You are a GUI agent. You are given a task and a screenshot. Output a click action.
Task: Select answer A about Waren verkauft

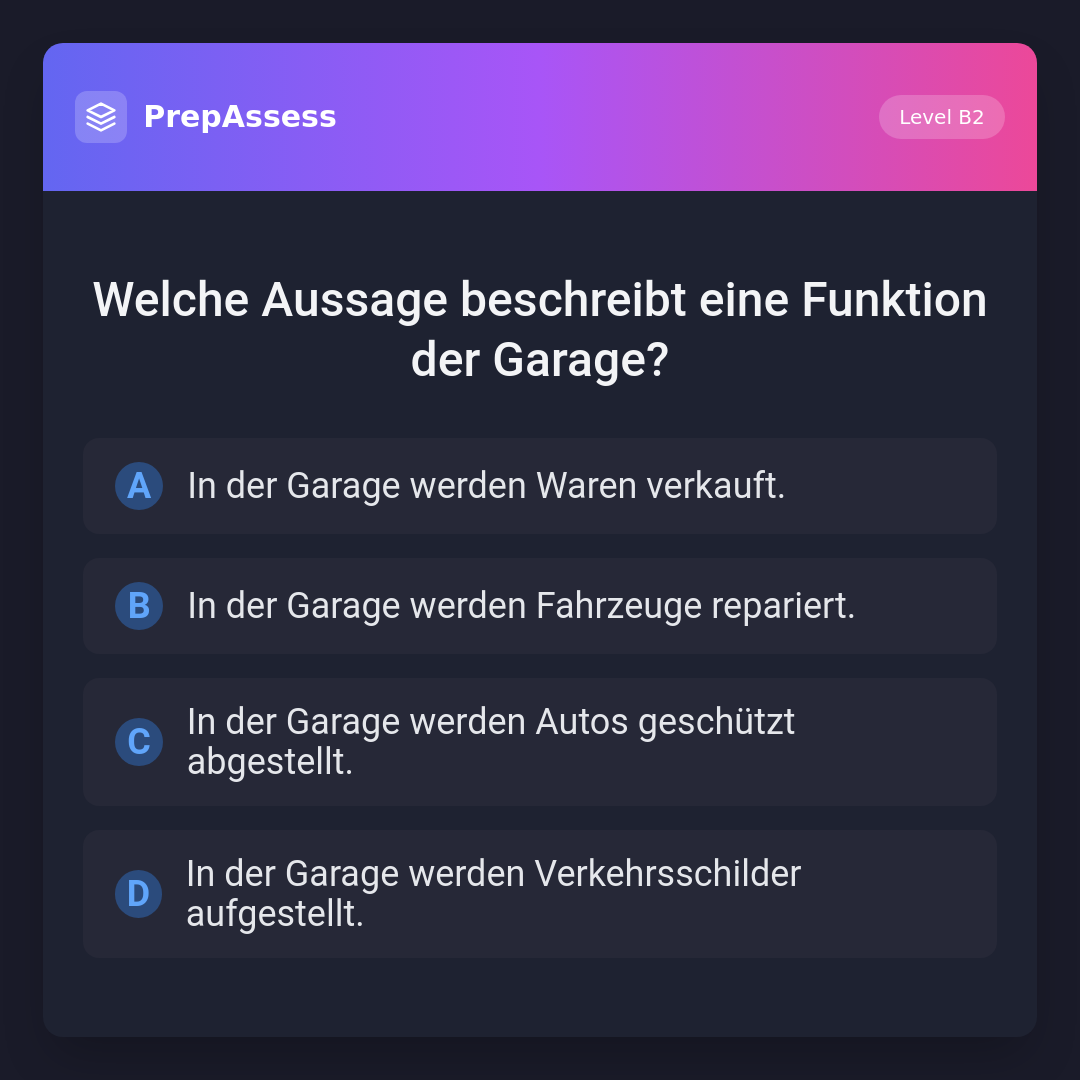[540, 486]
